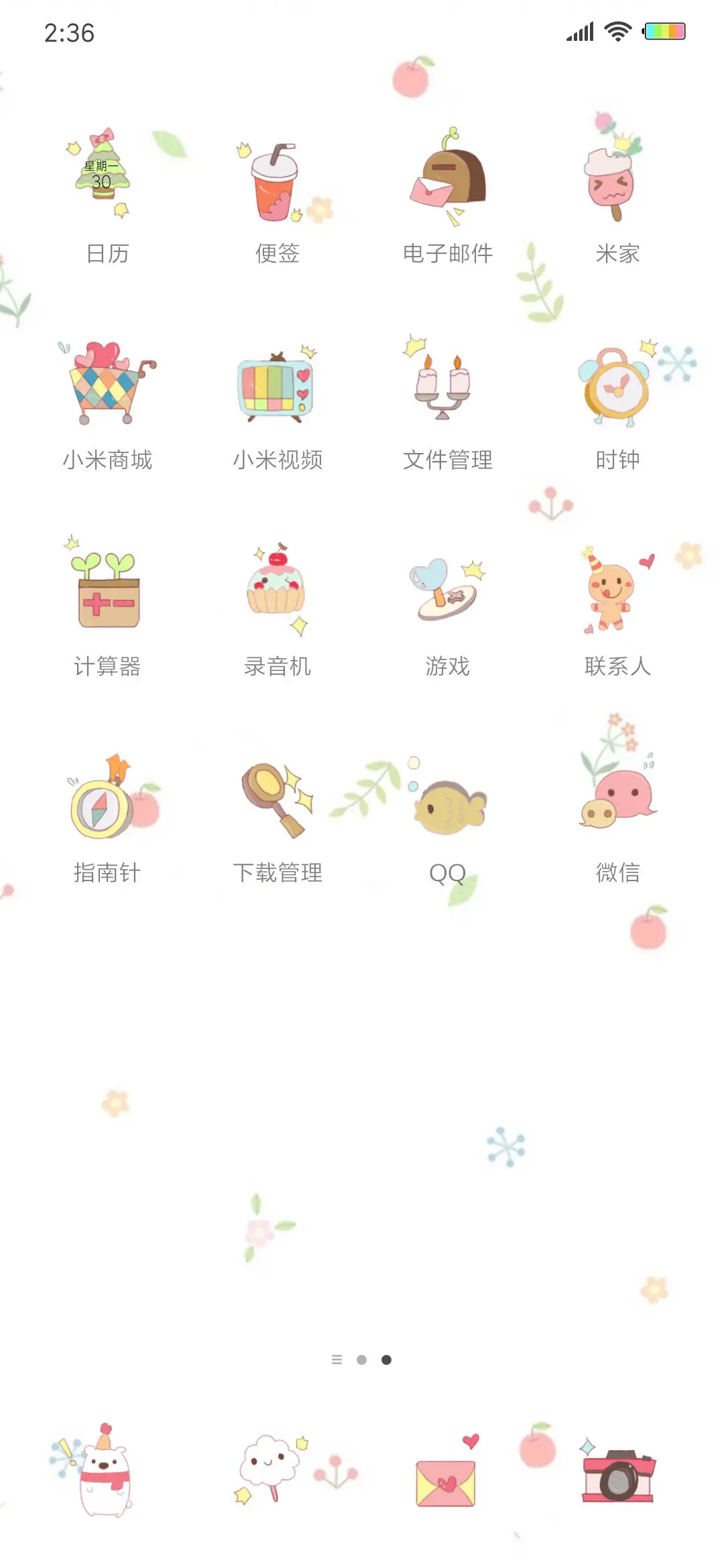Tap the leftmost home screen page indicator
Viewport: 724px width, 1568px height.
(x=338, y=1360)
